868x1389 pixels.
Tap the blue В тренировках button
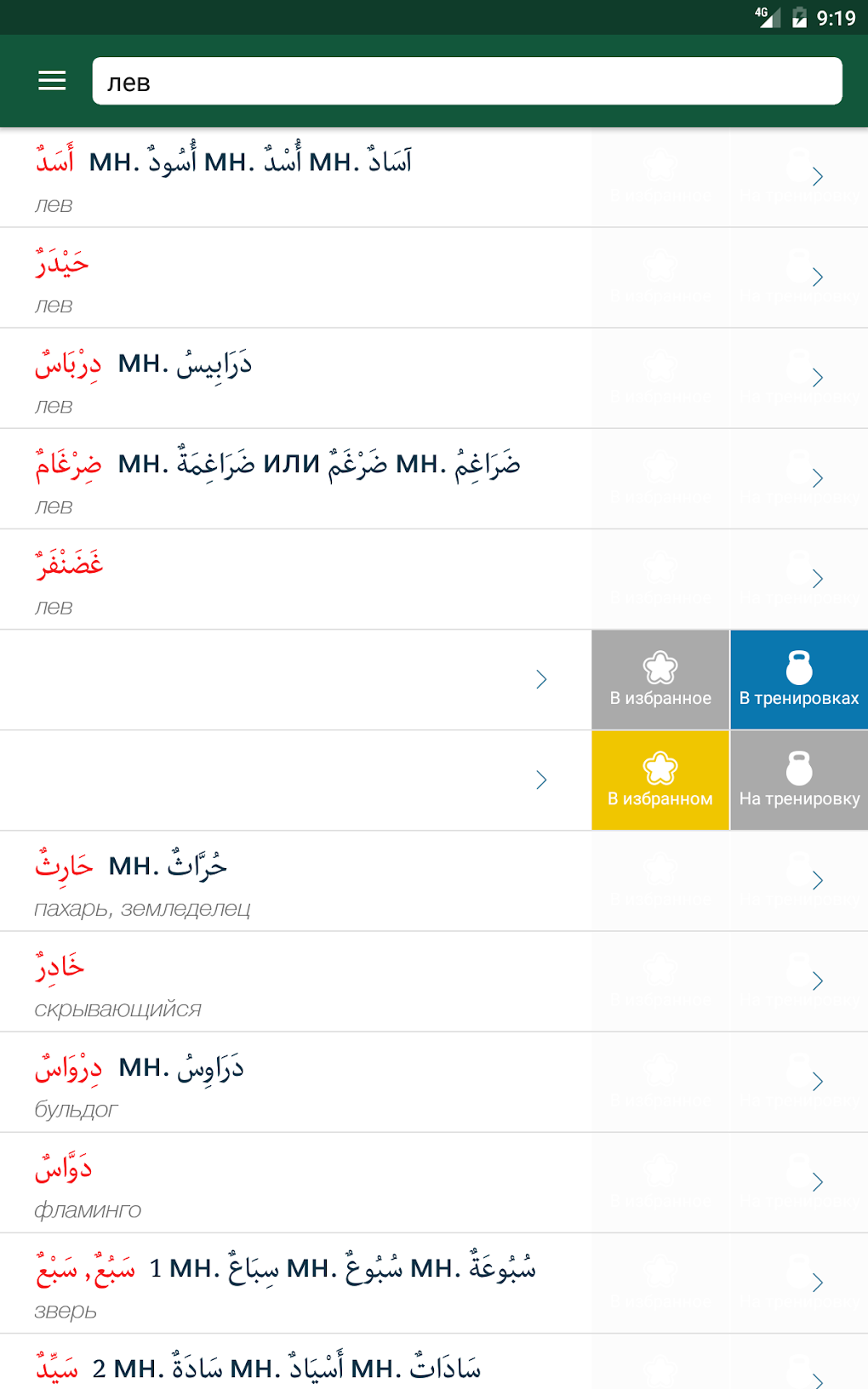(799, 680)
